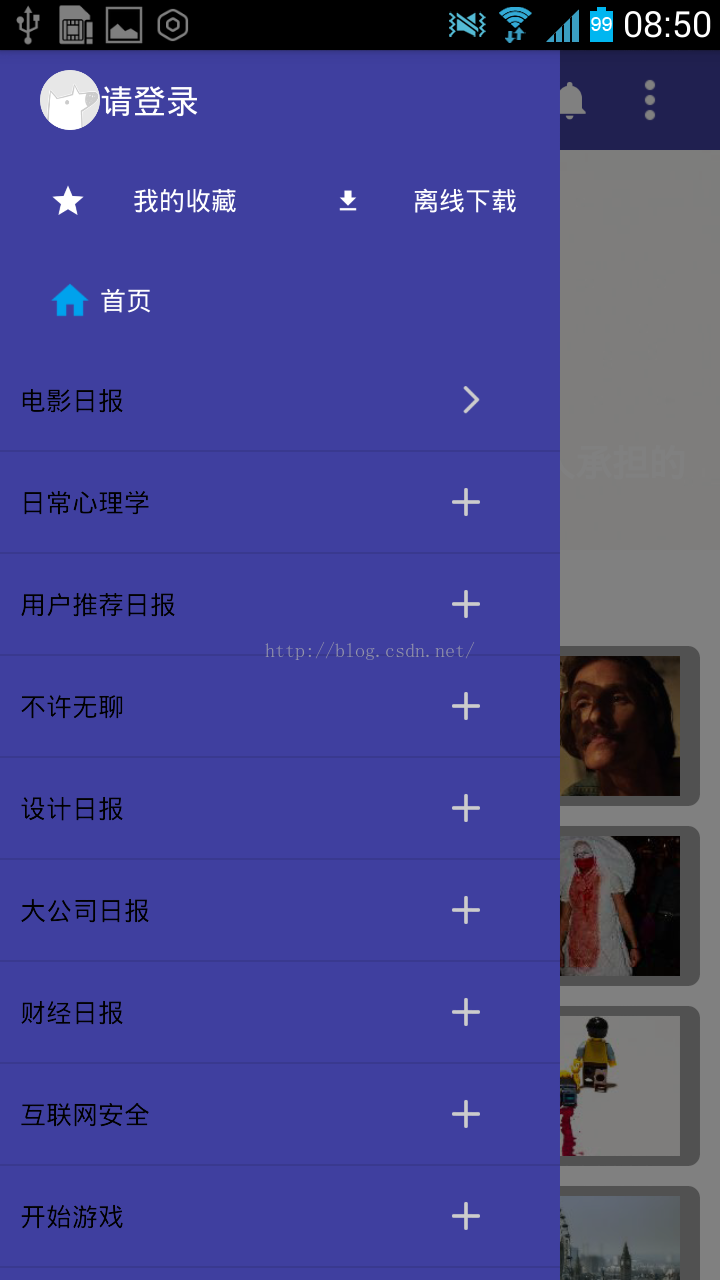Screen dimensions: 720x1280
Task: Follow 互联网安全 via plus icon
Action: click(x=466, y=1114)
